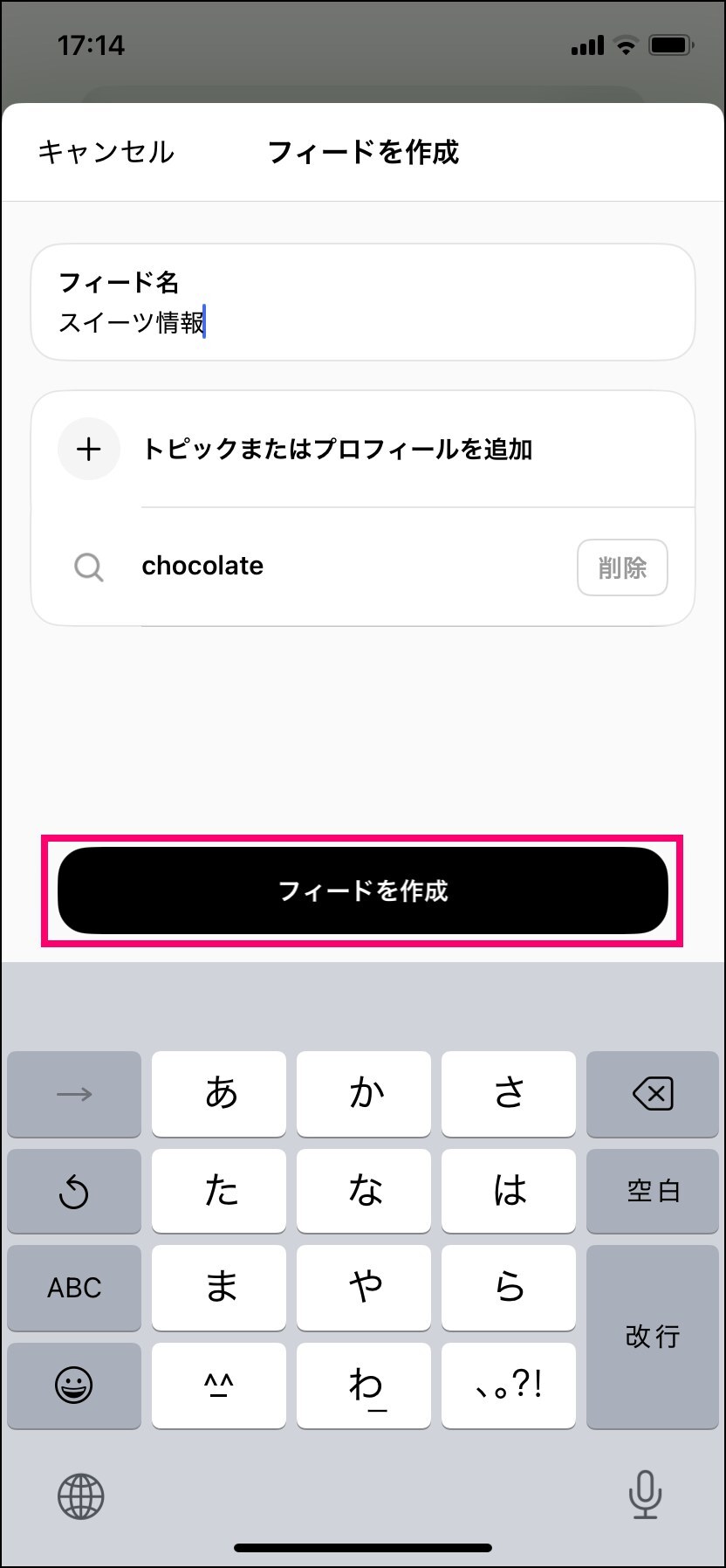
Task: Start dictation with the microphone key
Action: click(645, 1495)
